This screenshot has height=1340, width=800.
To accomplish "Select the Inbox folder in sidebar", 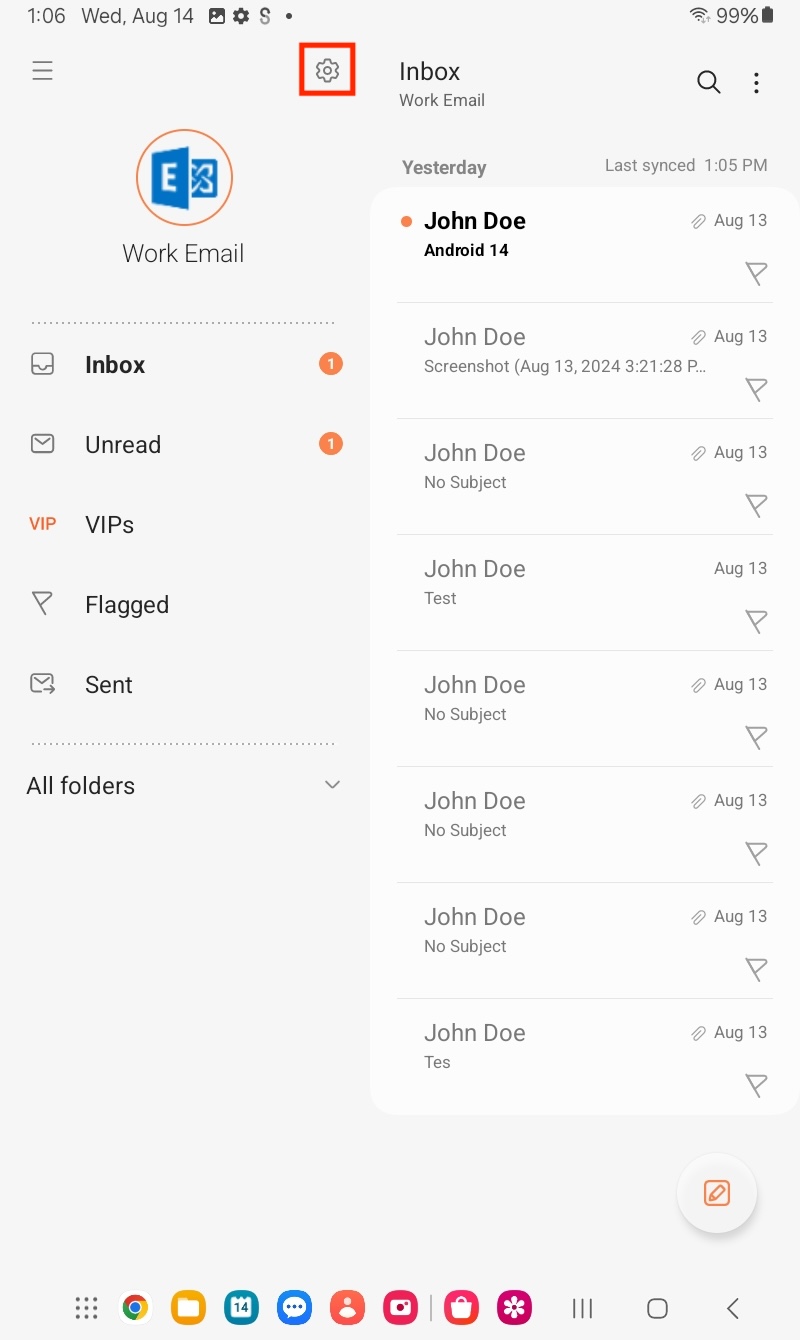I will (x=186, y=364).
